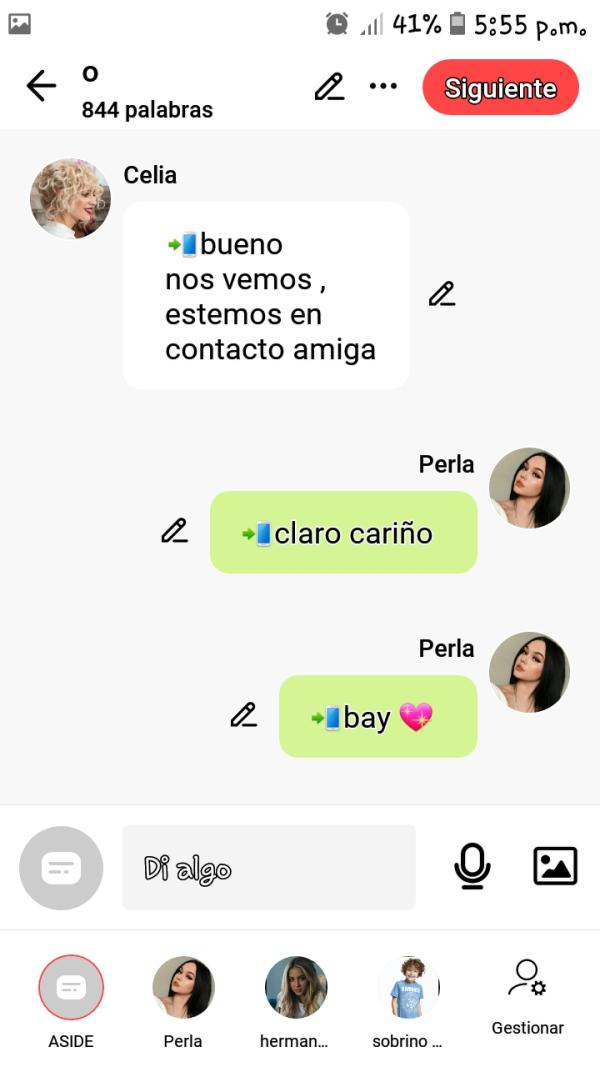Tap the grey aside bubble beside the input
This screenshot has width=600, height=1067.
61,868
